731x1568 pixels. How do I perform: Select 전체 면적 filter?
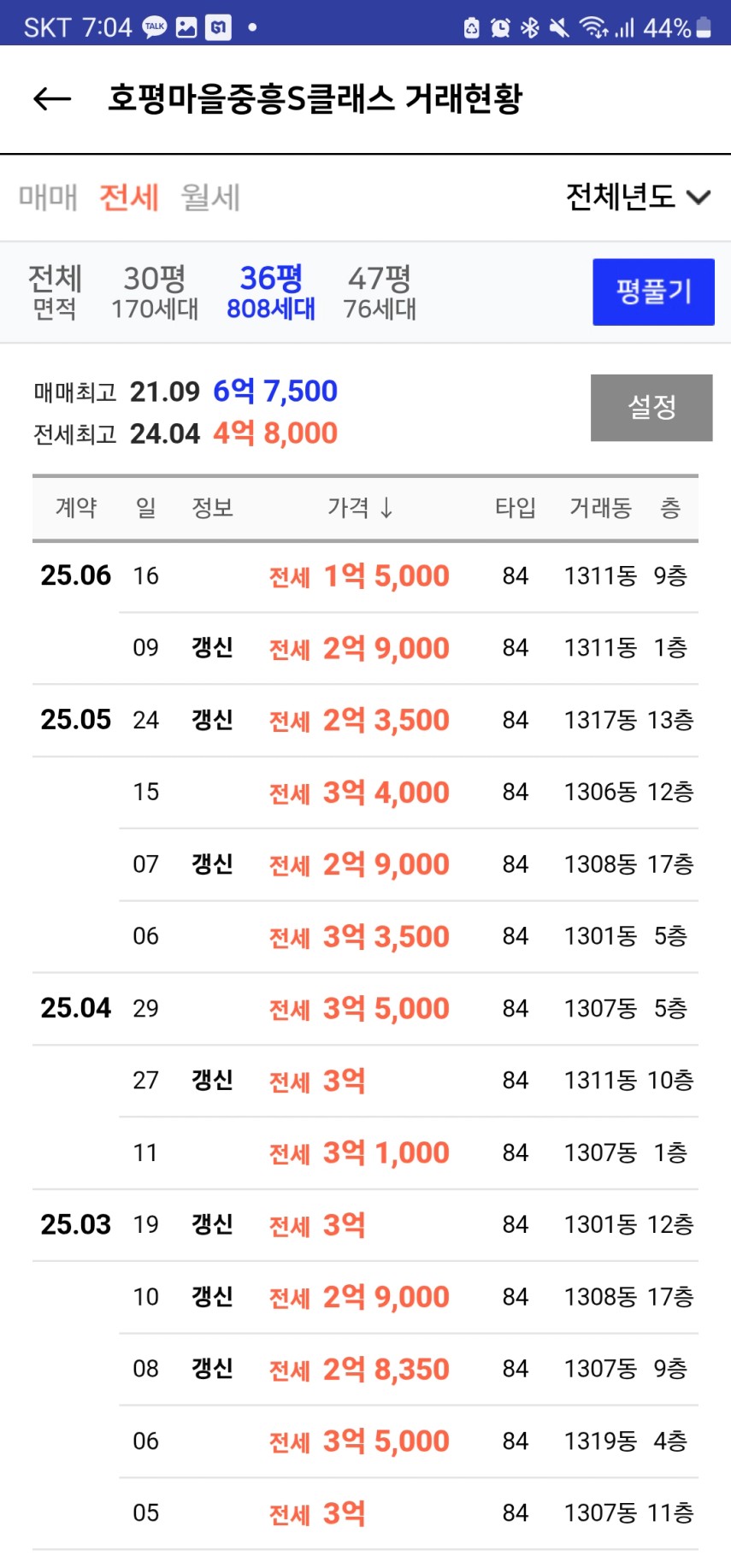tap(55, 292)
